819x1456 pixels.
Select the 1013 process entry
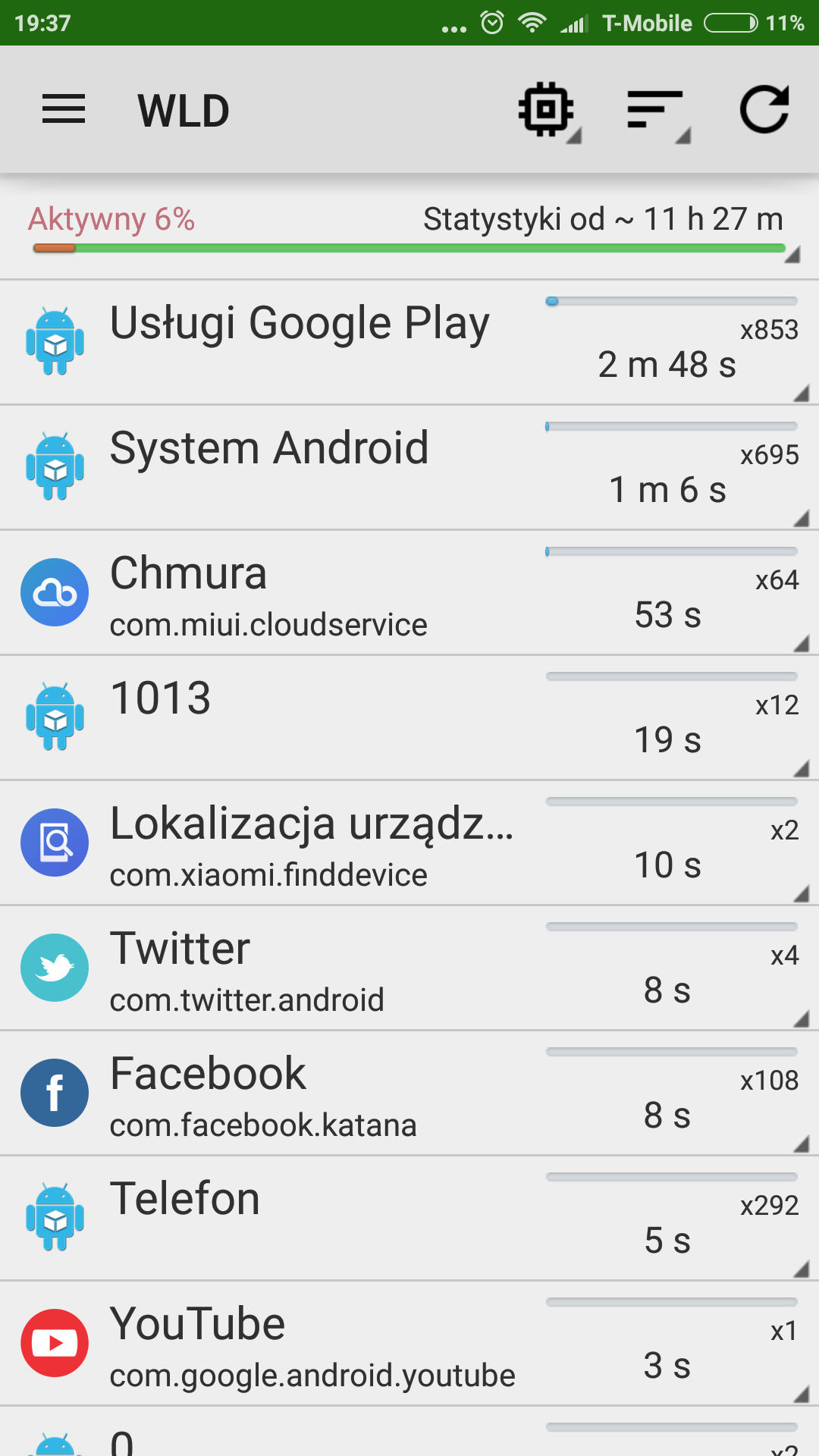click(x=409, y=718)
